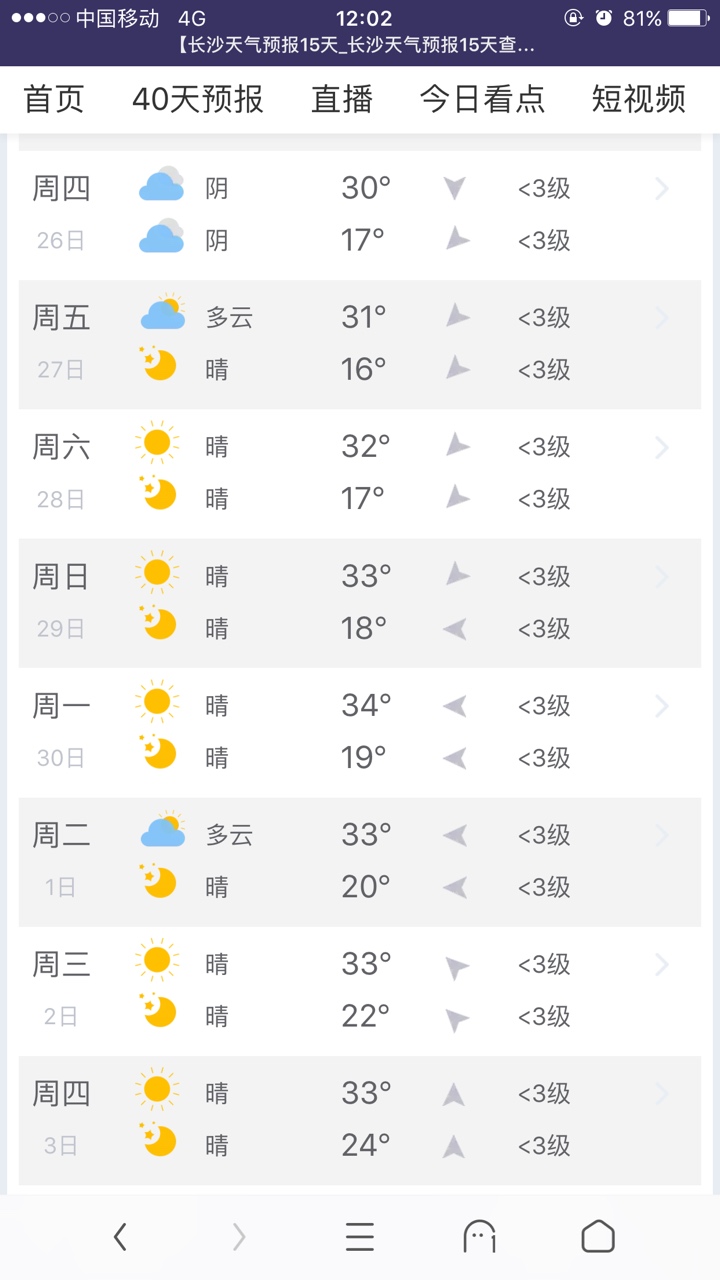Open the 周三 2日 forecast row
Screen dimensions: 720x1280
(360, 990)
